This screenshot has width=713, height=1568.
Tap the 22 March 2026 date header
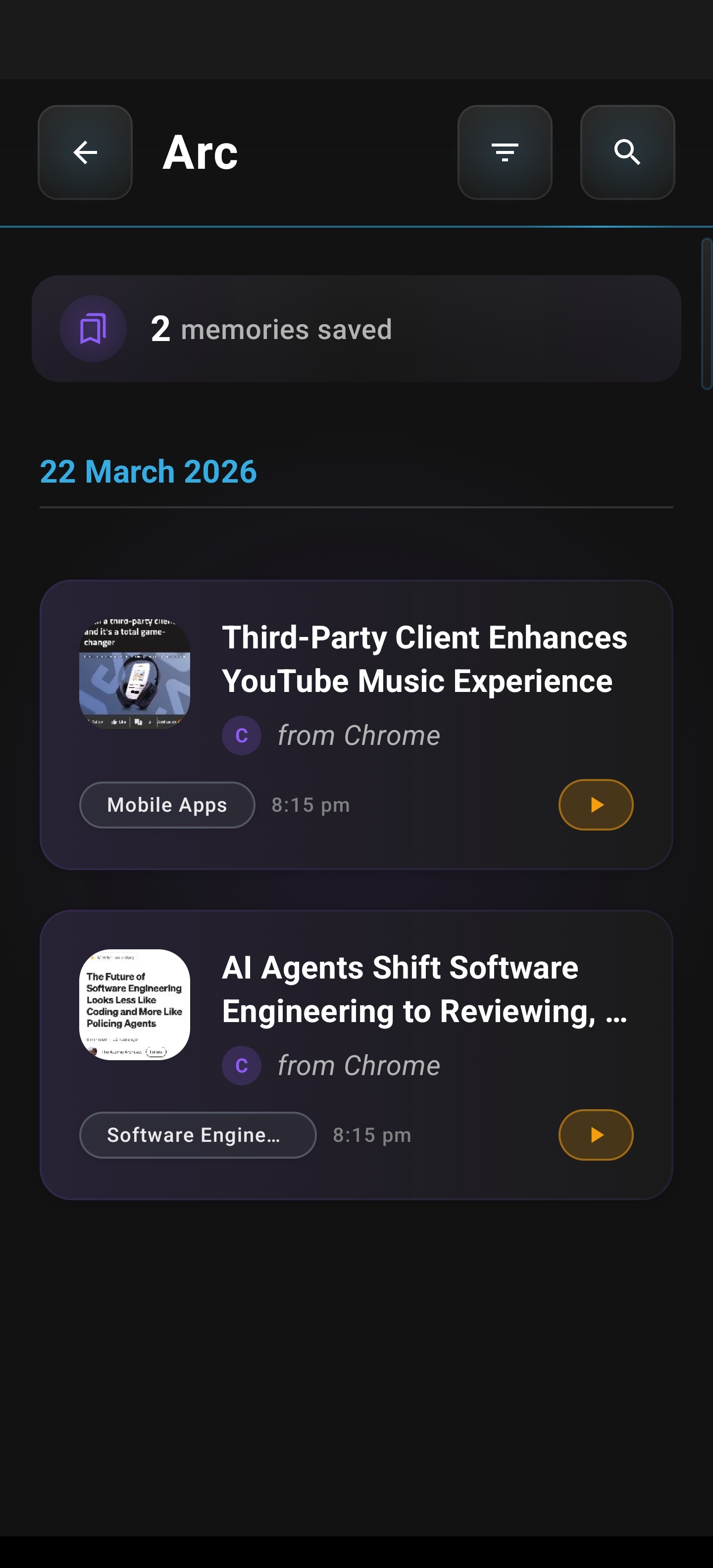click(x=148, y=471)
